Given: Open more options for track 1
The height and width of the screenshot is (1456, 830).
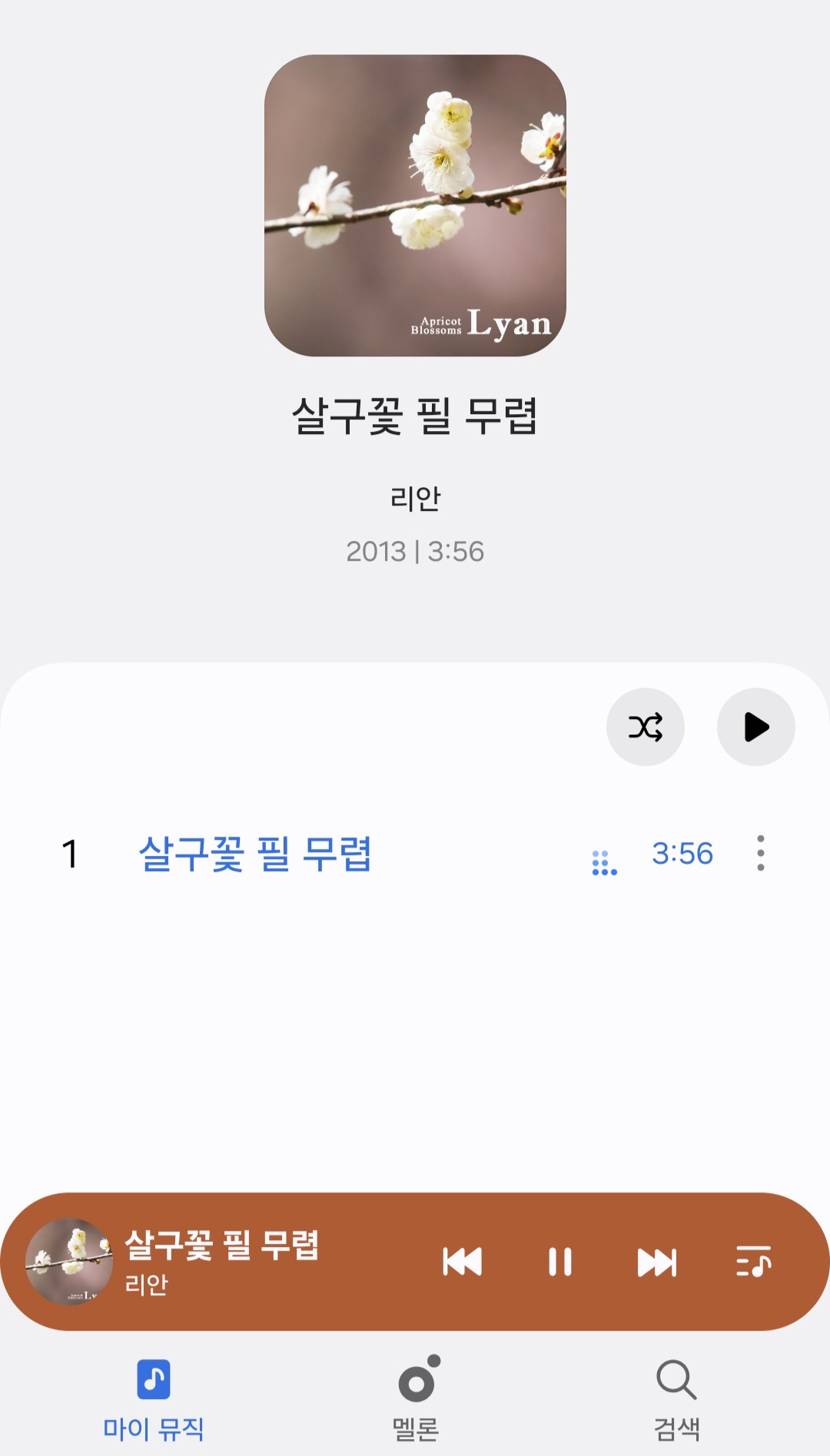Looking at the screenshot, I should coord(761,853).
